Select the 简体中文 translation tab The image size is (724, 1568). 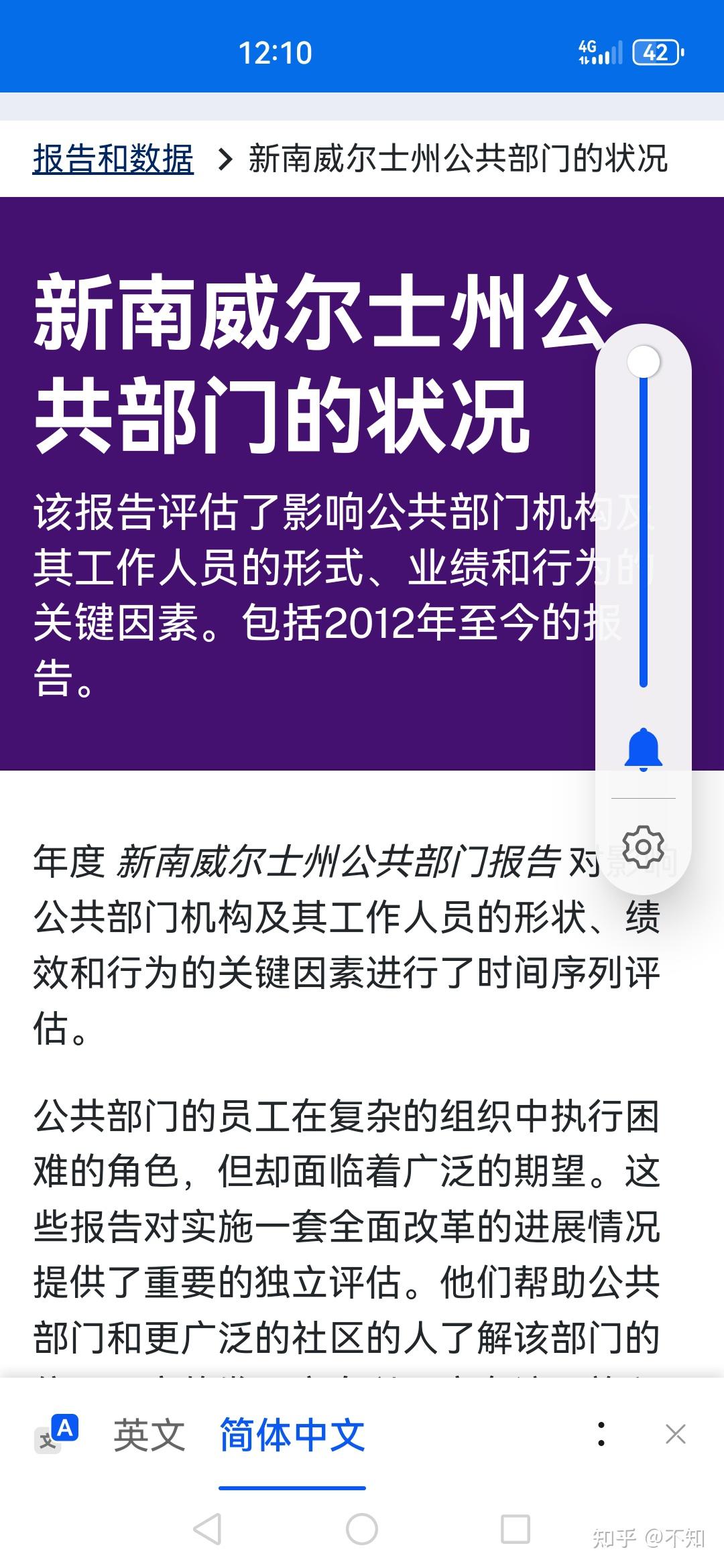point(292,1435)
